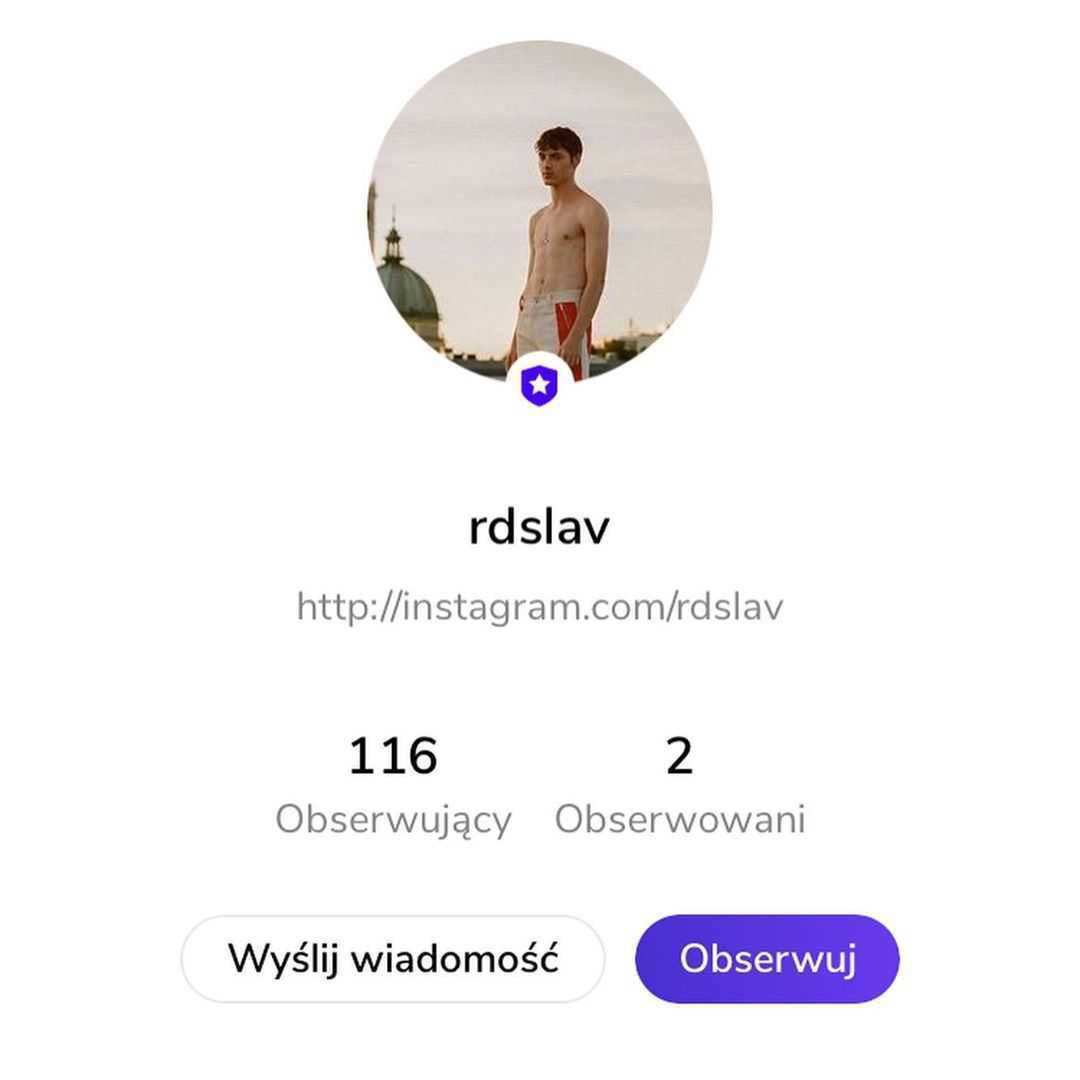
Task: Open the 116 Obserwujący followers list
Action: coord(393,786)
